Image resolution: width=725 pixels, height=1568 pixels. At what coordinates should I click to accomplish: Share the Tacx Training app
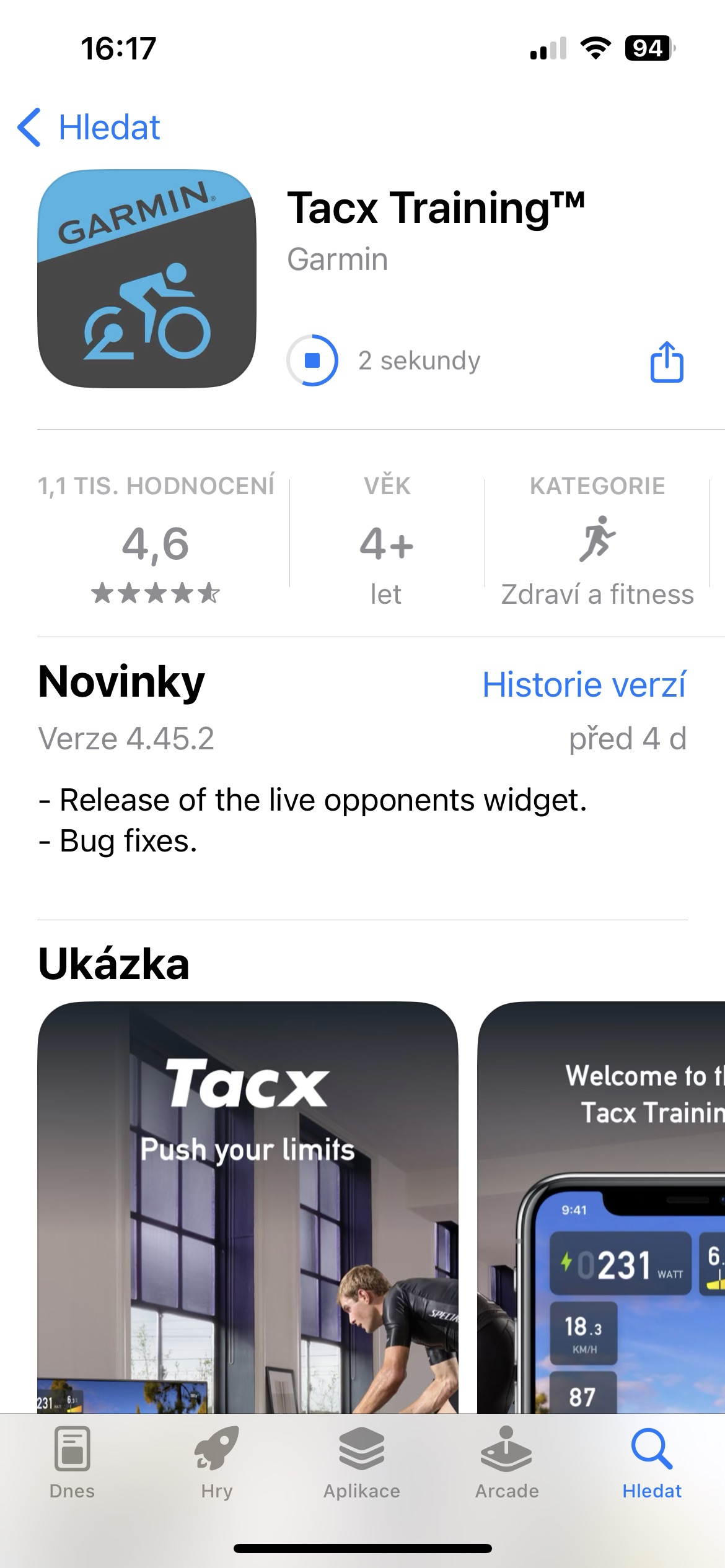pos(667,362)
